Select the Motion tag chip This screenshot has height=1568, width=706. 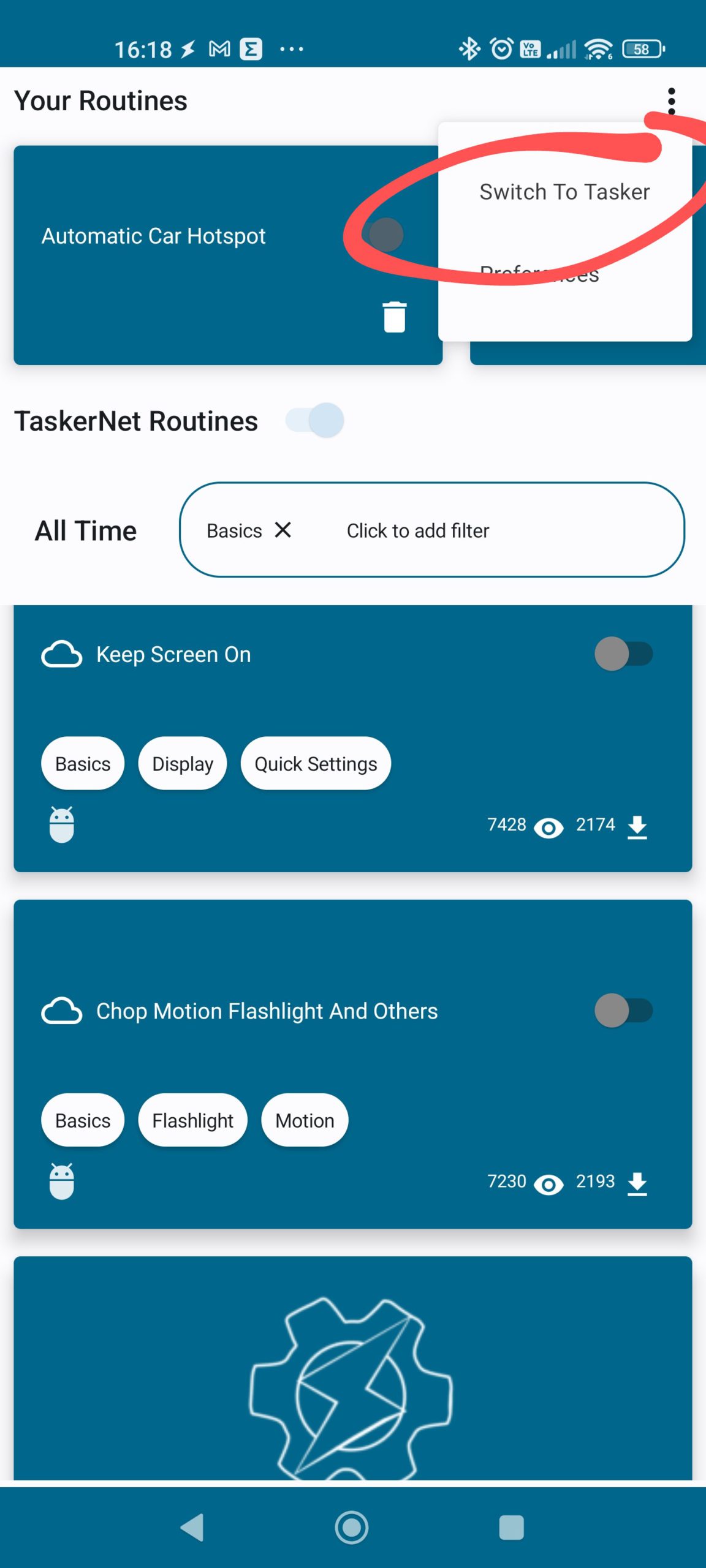(x=305, y=1120)
